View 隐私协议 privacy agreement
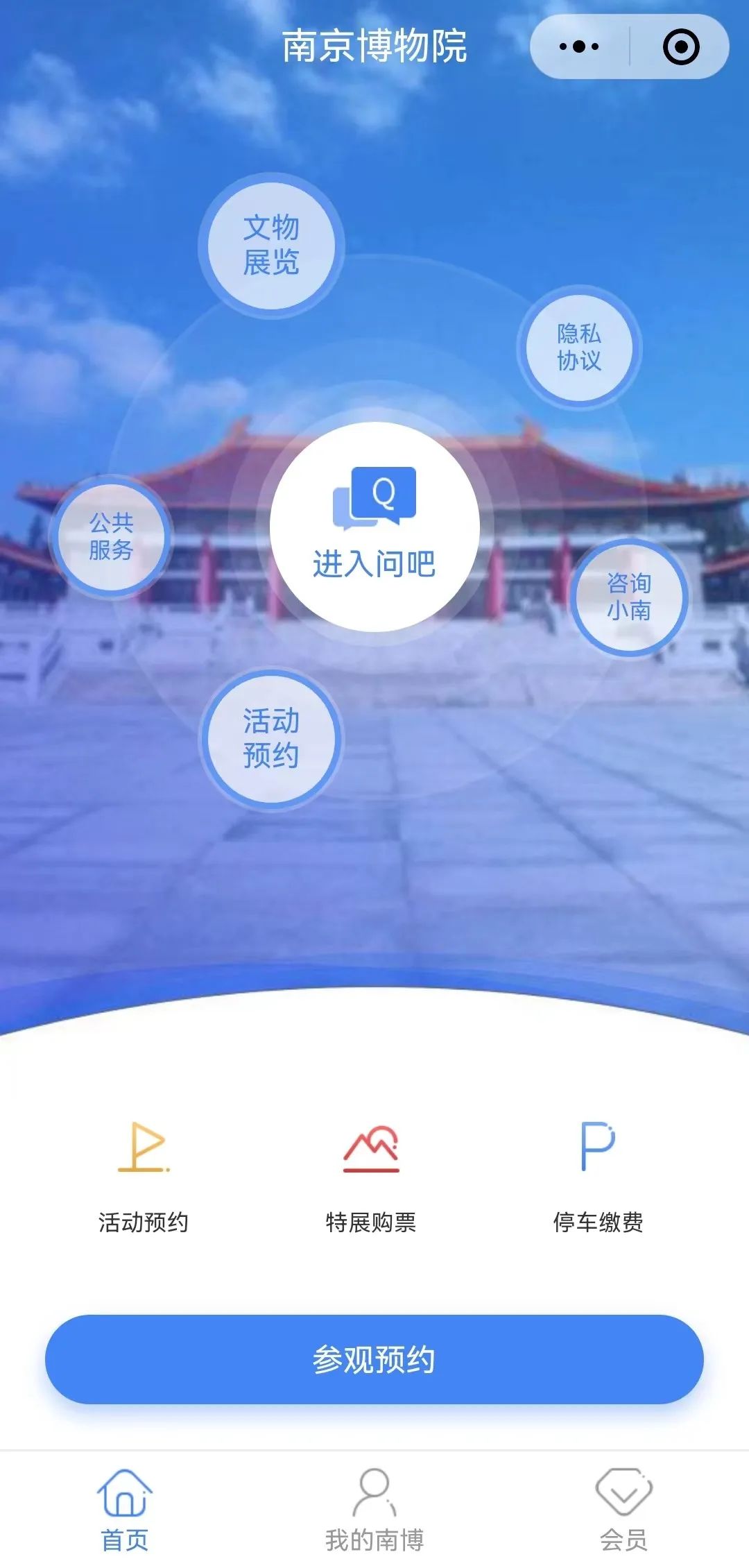The image size is (749, 1568). (579, 348)
